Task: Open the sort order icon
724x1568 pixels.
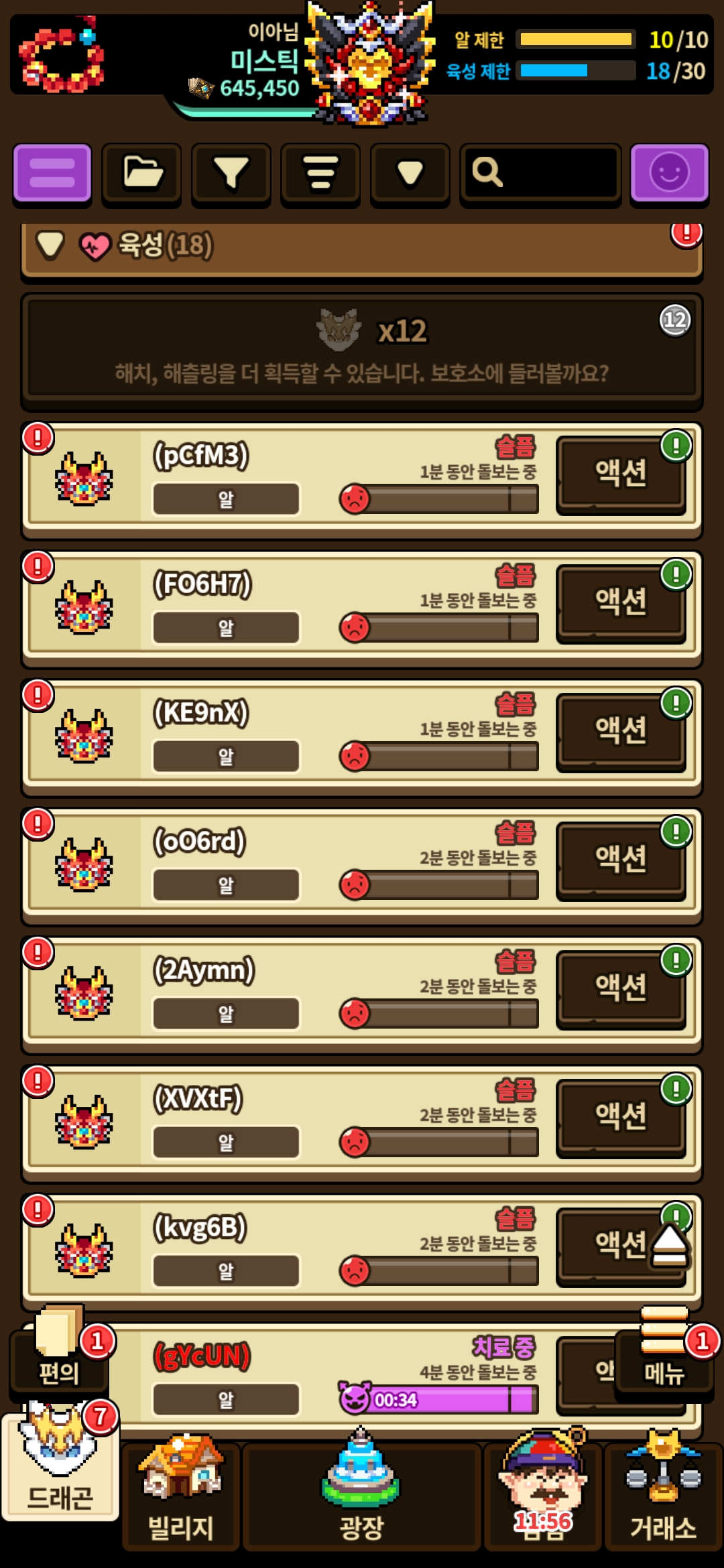Action: 320,174
